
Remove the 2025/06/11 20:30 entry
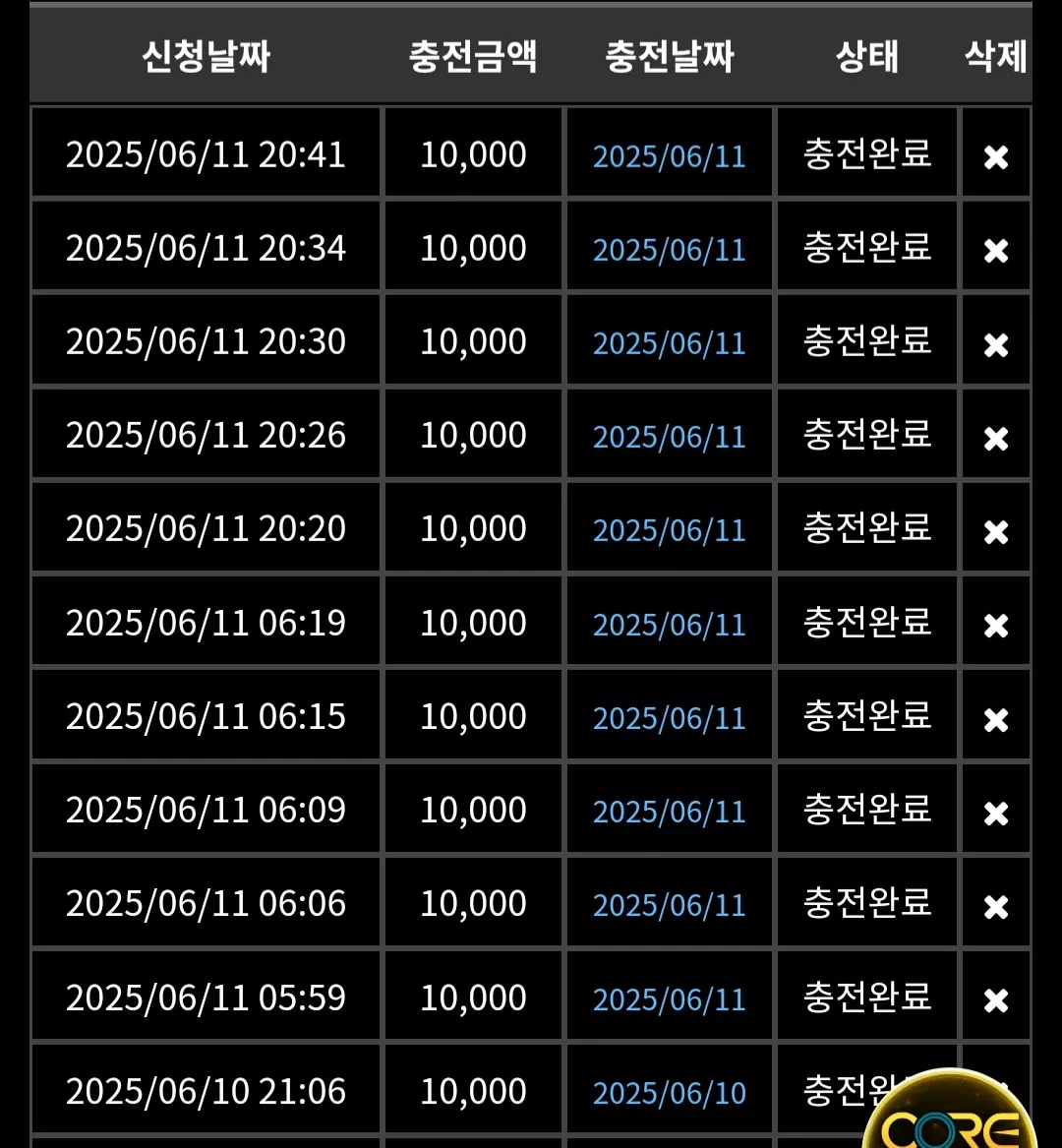(x=996, y=344)
